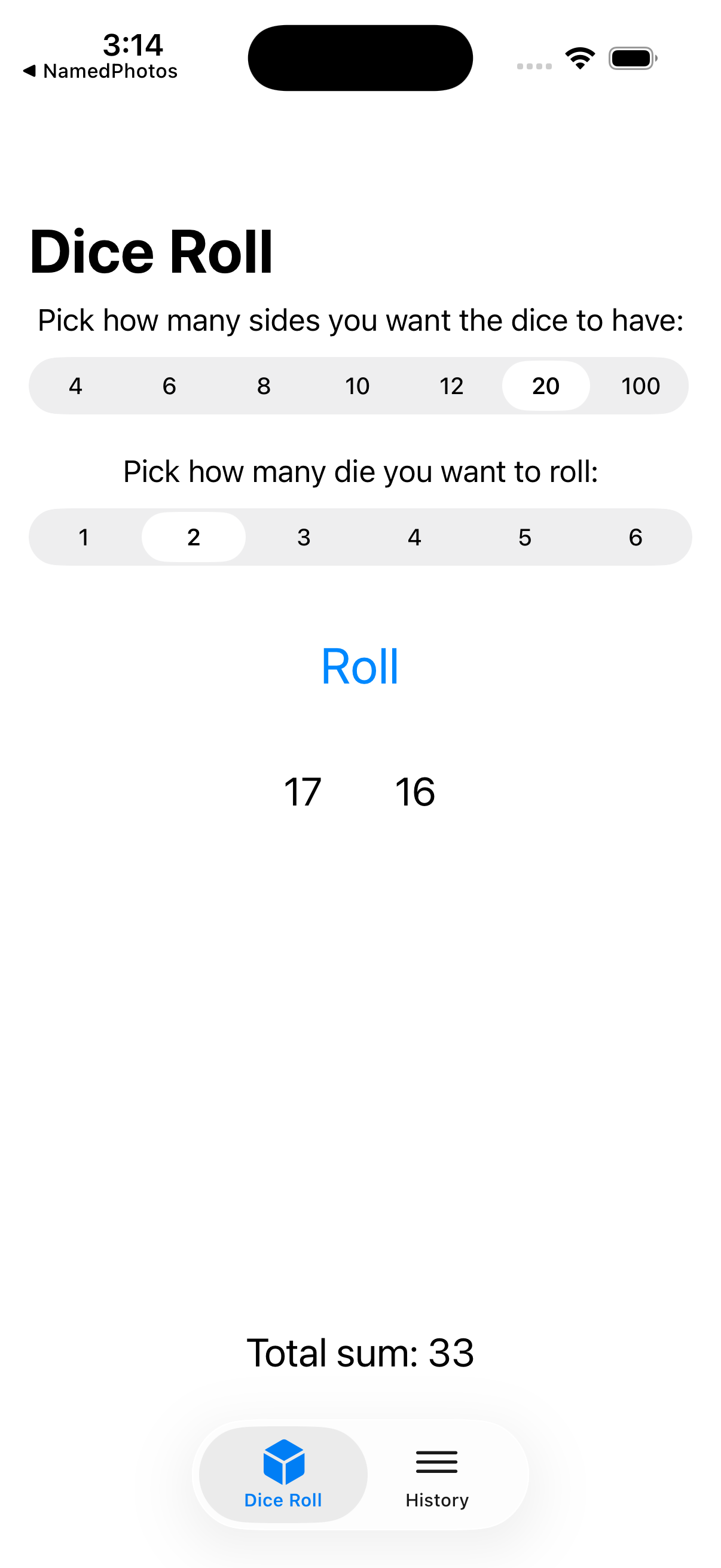Viewport: 721px width, 1568px height.
Task: Tap the History hamburger icon
Action: coord(437,1462)
